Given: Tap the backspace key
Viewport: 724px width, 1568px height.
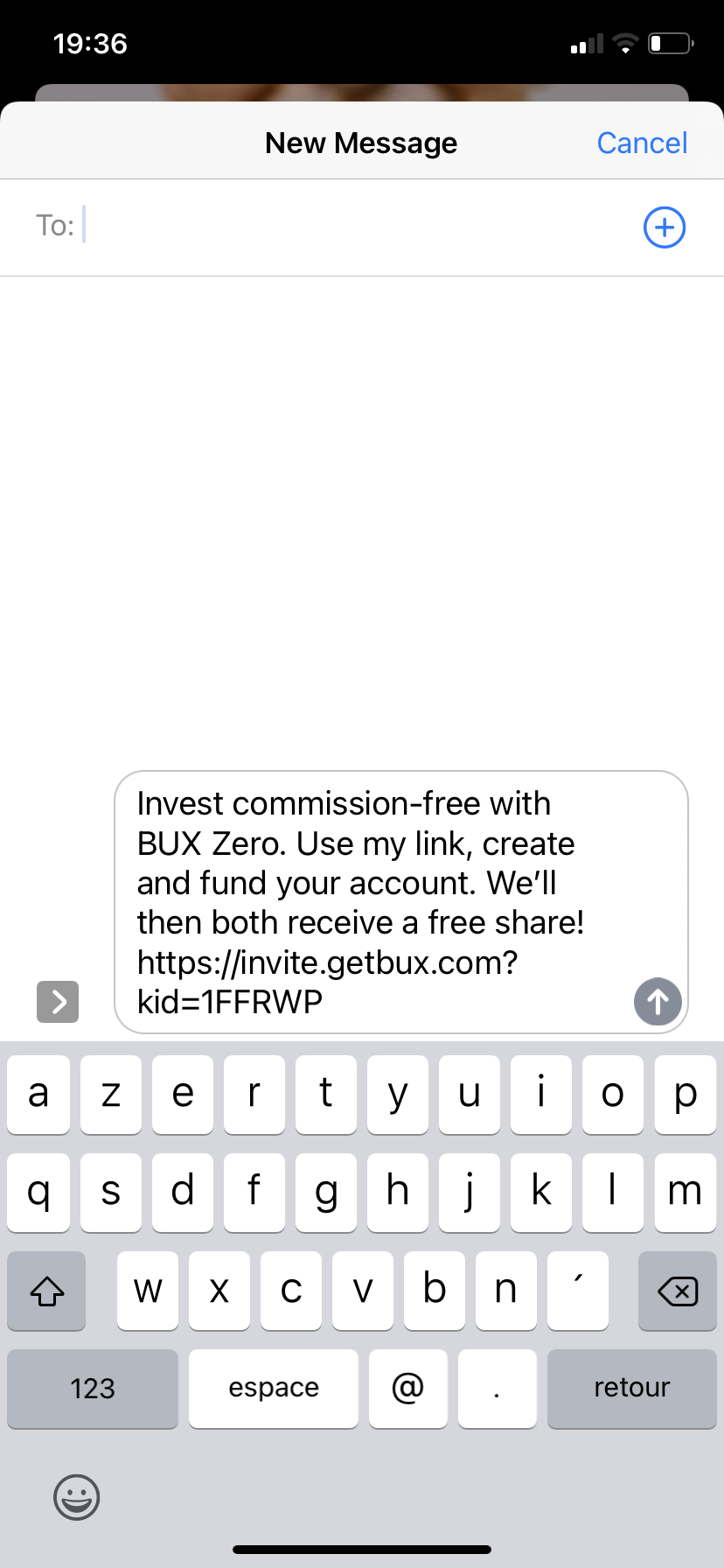Looking at the screenshot, I should pyautogui.click(x=677, y=1291).
